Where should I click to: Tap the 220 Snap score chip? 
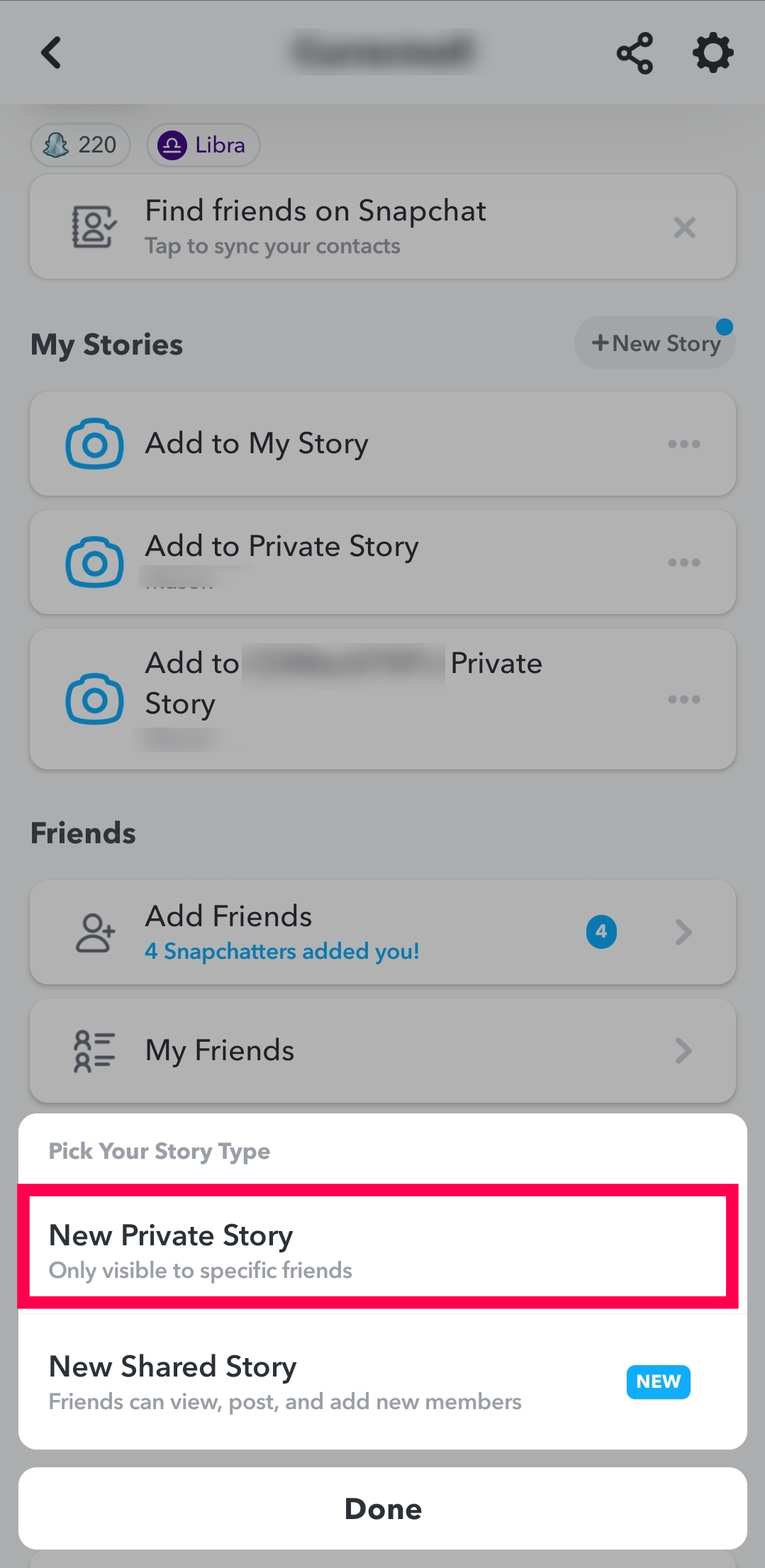(80, 145)
